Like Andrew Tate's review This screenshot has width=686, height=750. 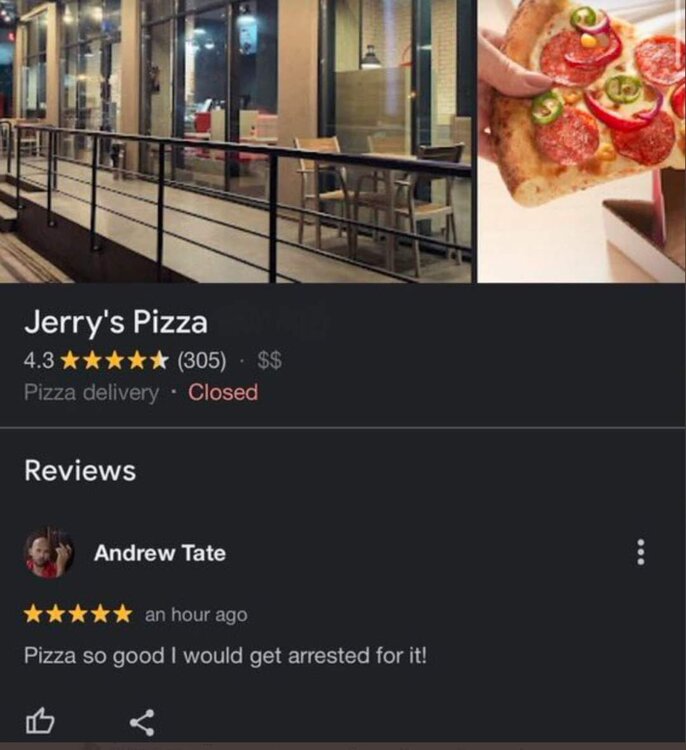tap(40, 721)
